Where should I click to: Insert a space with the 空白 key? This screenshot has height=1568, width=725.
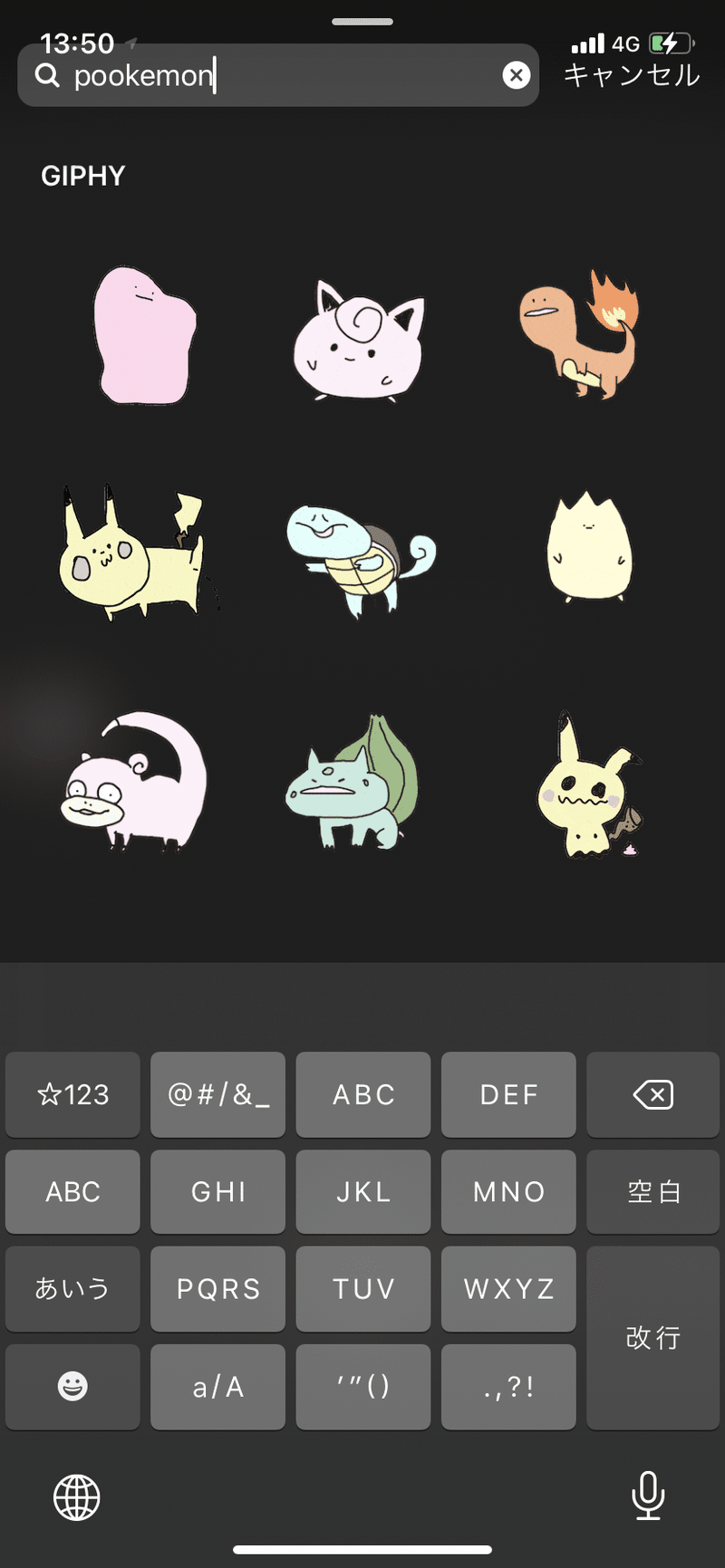point(653,1192)
